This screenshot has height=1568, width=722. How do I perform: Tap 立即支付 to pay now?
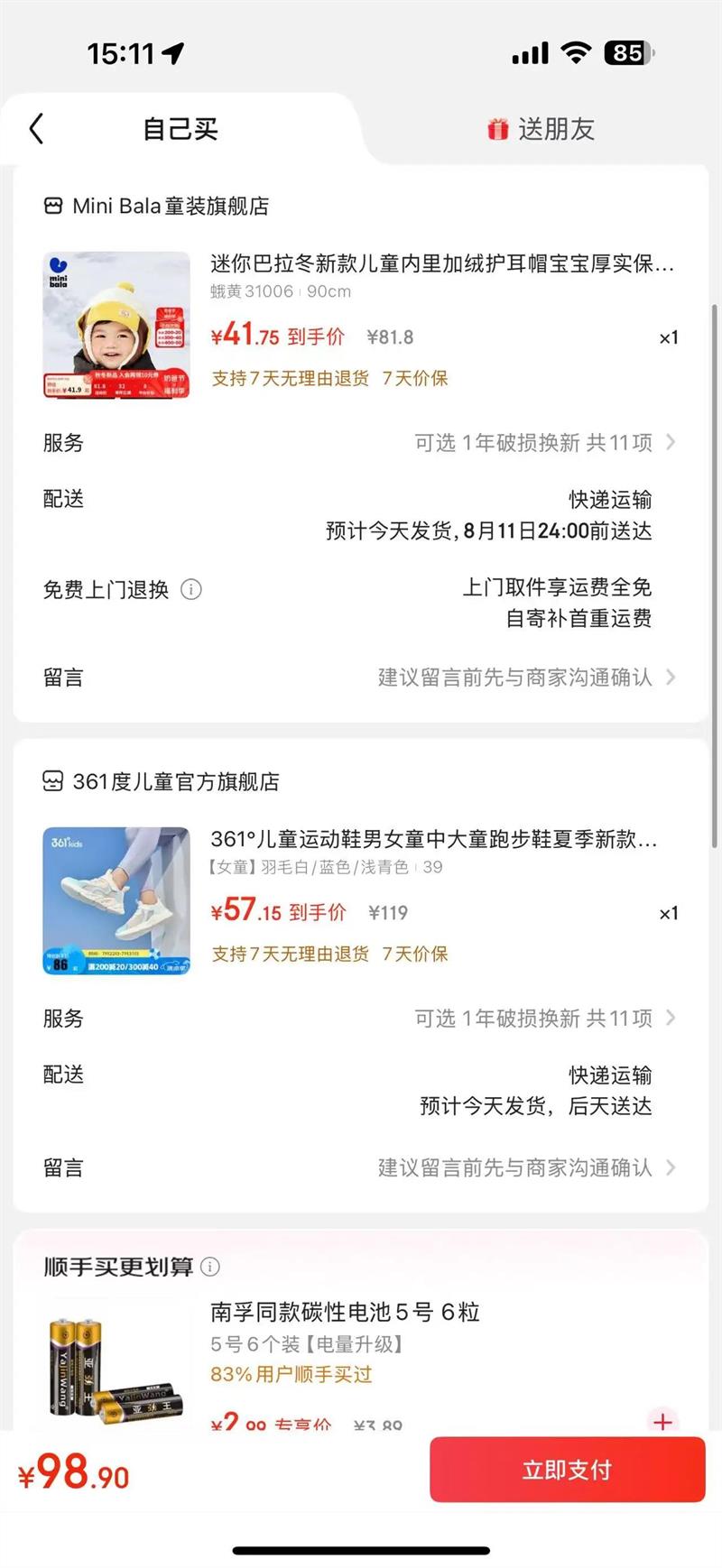(x=567, y=1470)
